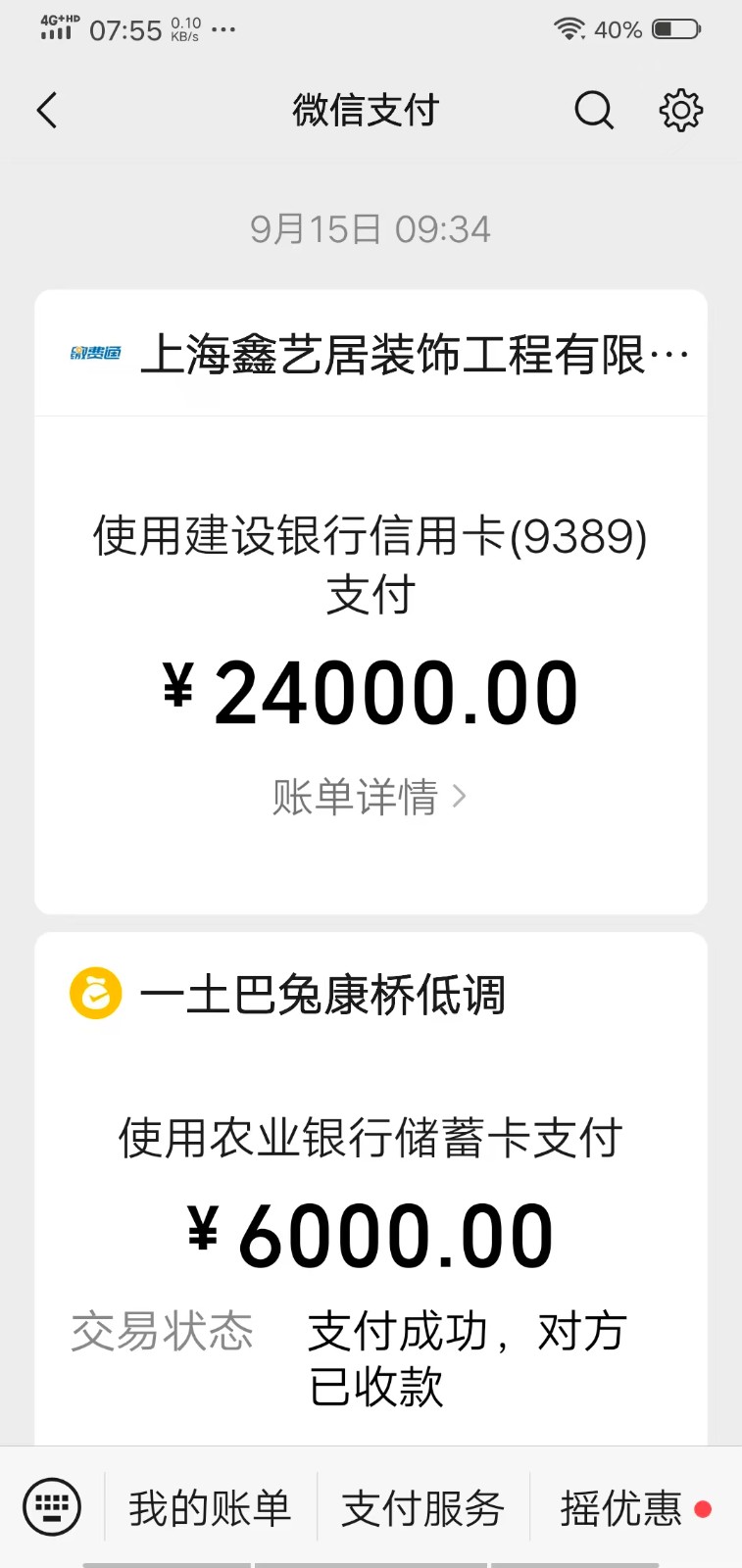Open 账单详情 for the ¥24000.00 payment
The image size is (742, 1568).
370,797
